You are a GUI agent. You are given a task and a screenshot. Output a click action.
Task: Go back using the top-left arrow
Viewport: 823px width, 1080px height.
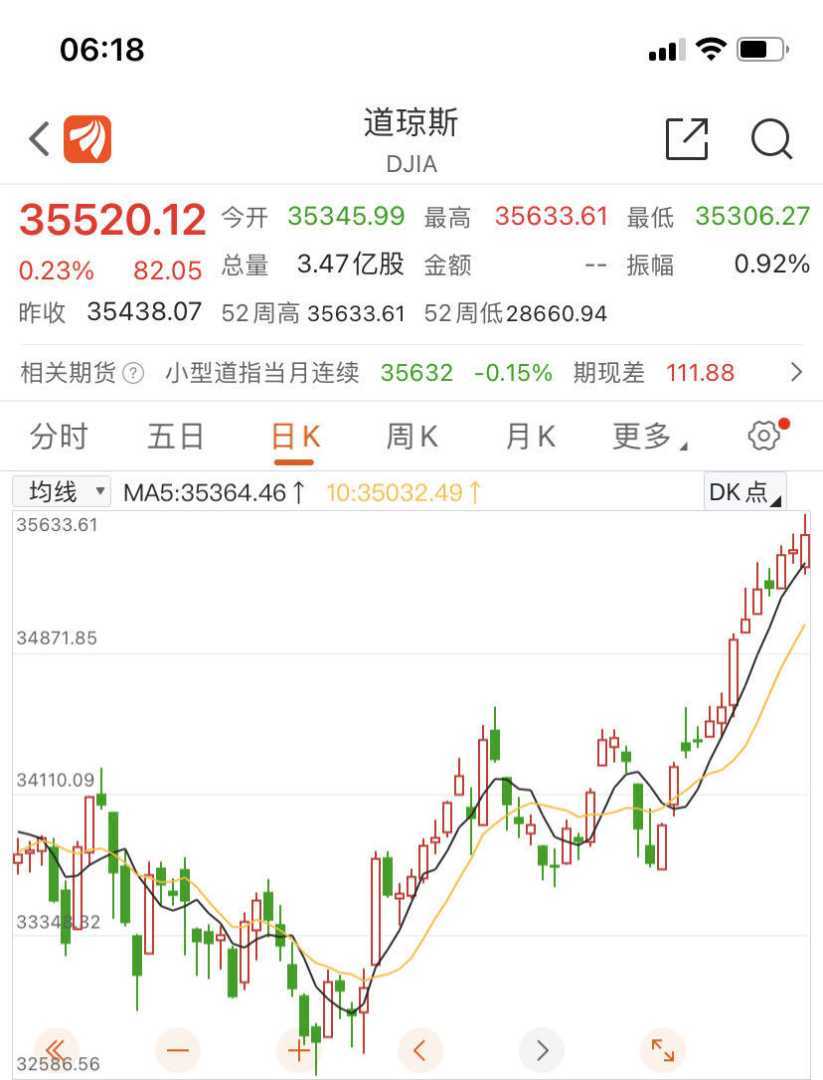[39, 139]
